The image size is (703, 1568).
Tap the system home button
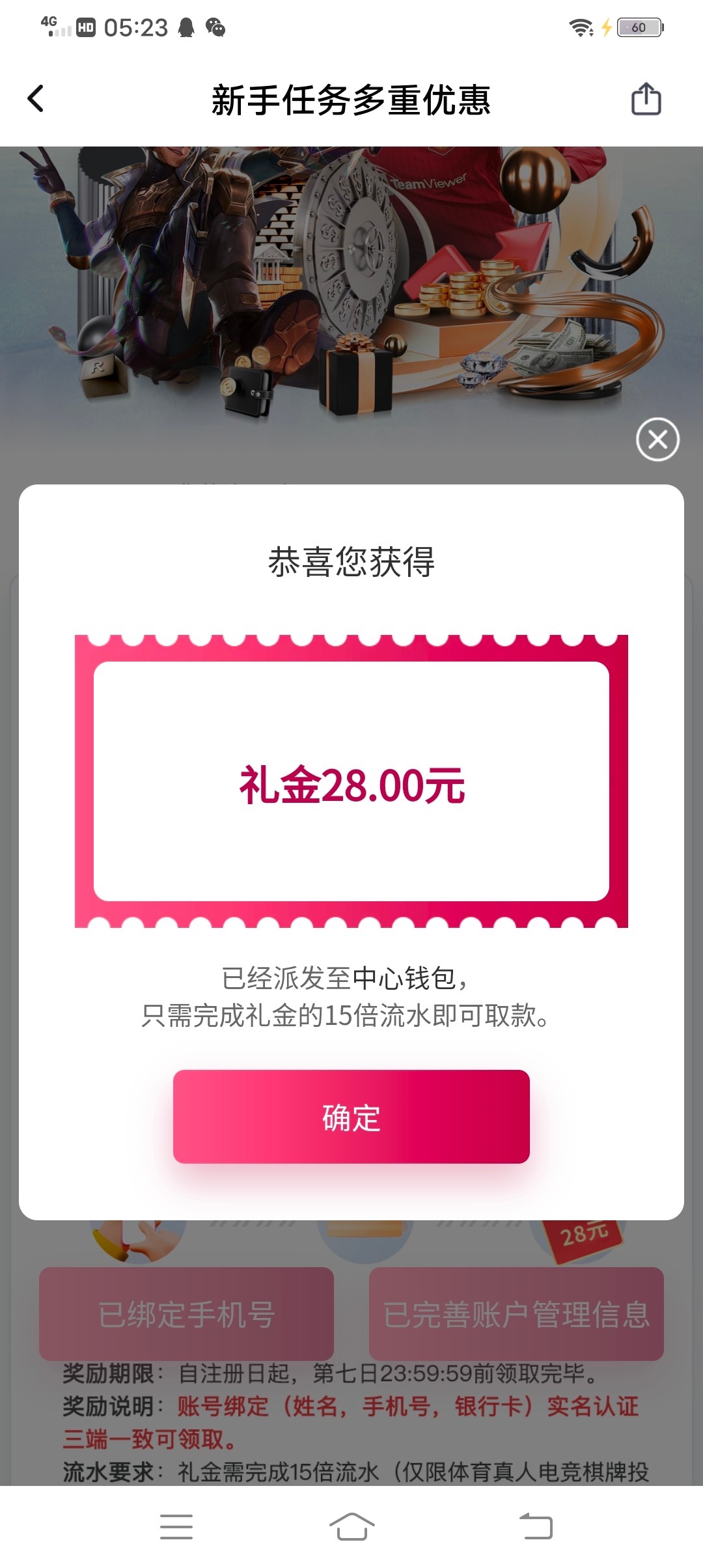tap(351, 1526)
